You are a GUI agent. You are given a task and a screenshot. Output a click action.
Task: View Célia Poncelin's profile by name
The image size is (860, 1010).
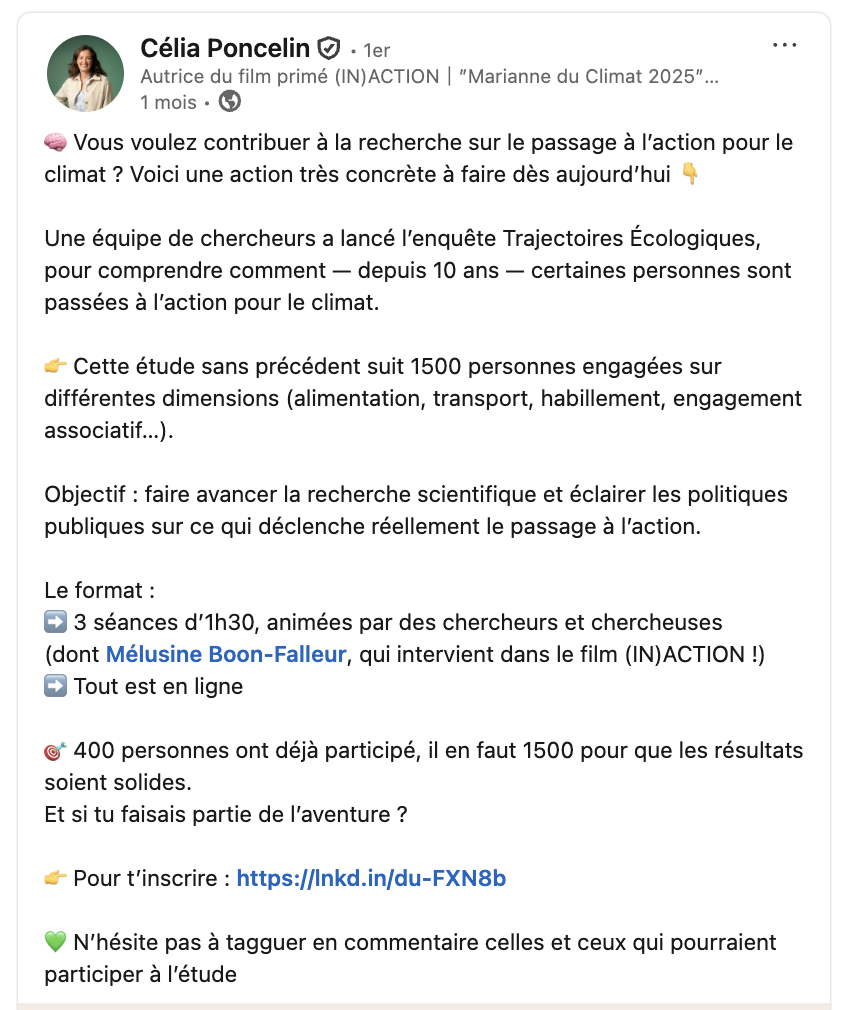225,47
